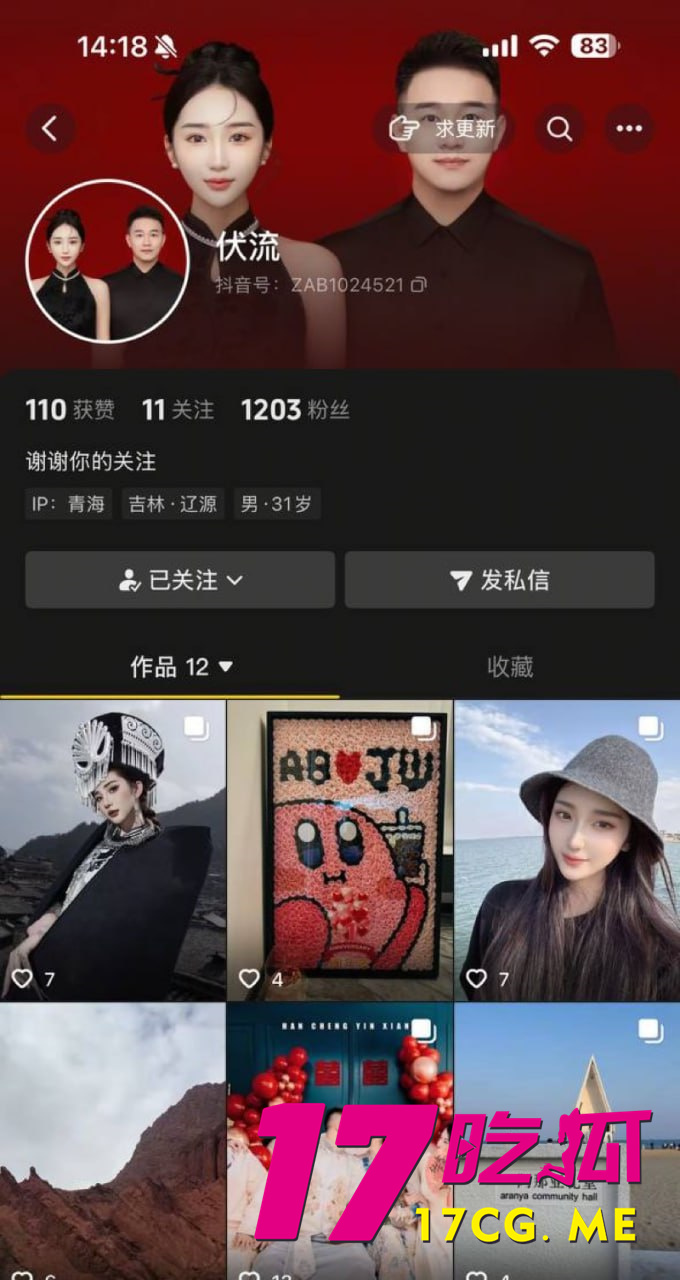View the 11 关注 following list
Screen dimensions: 680x1280
click(x=178, y=409)
